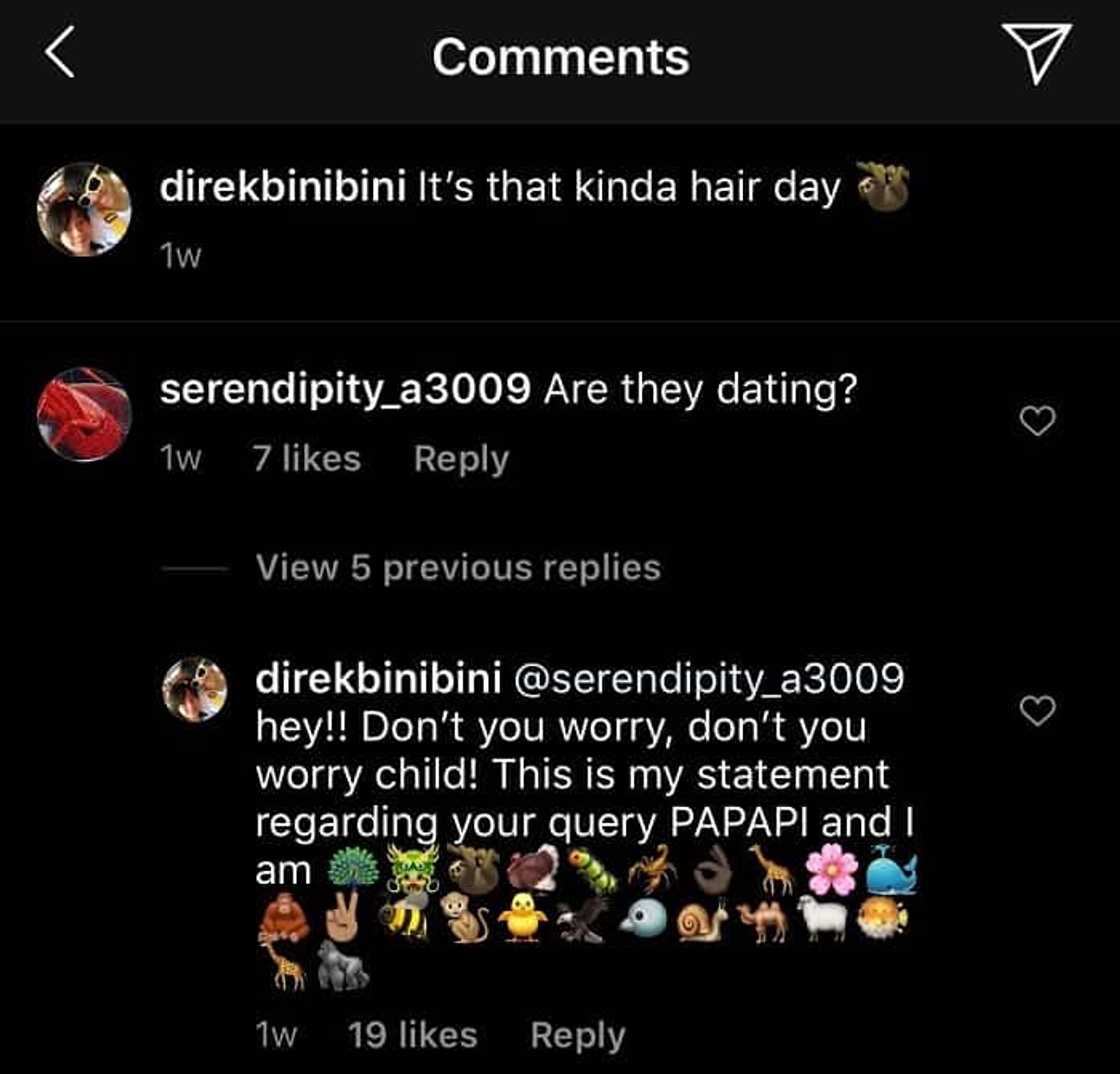The width and height of the screenshot is (1120, 1074).
Task: View the 19 likes on the reply
Action: click(412, 1035)
